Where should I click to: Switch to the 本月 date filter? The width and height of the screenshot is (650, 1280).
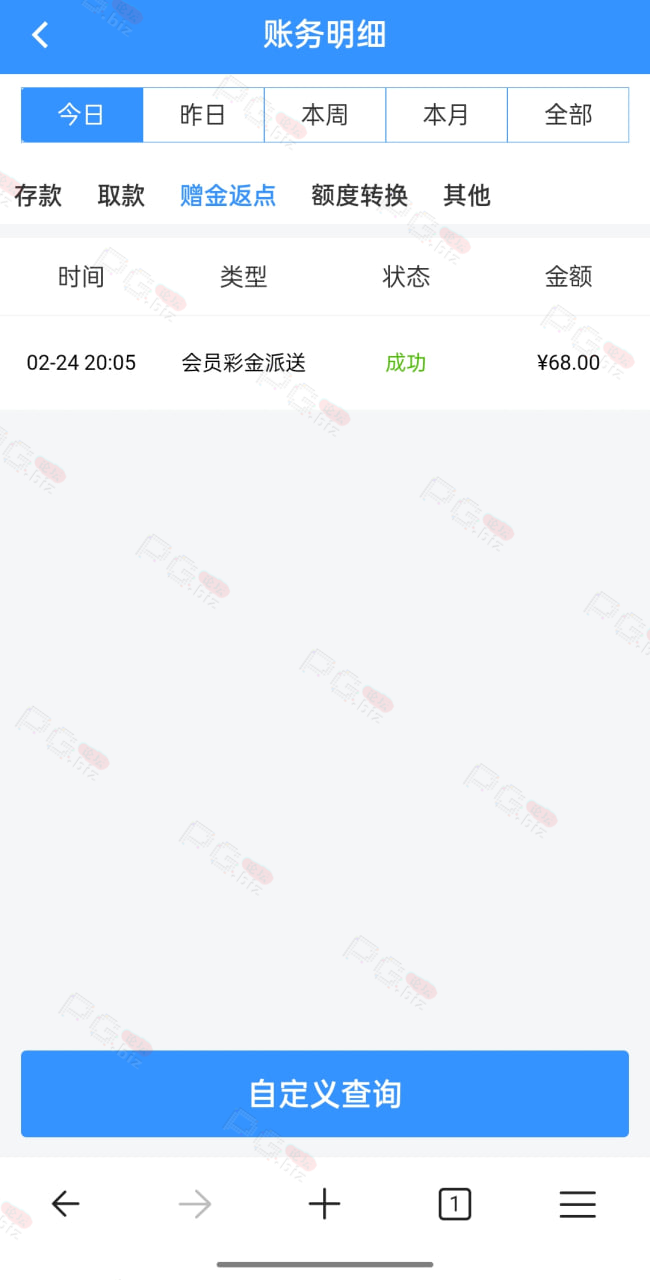pyautogui.click(x=447, y=115)
